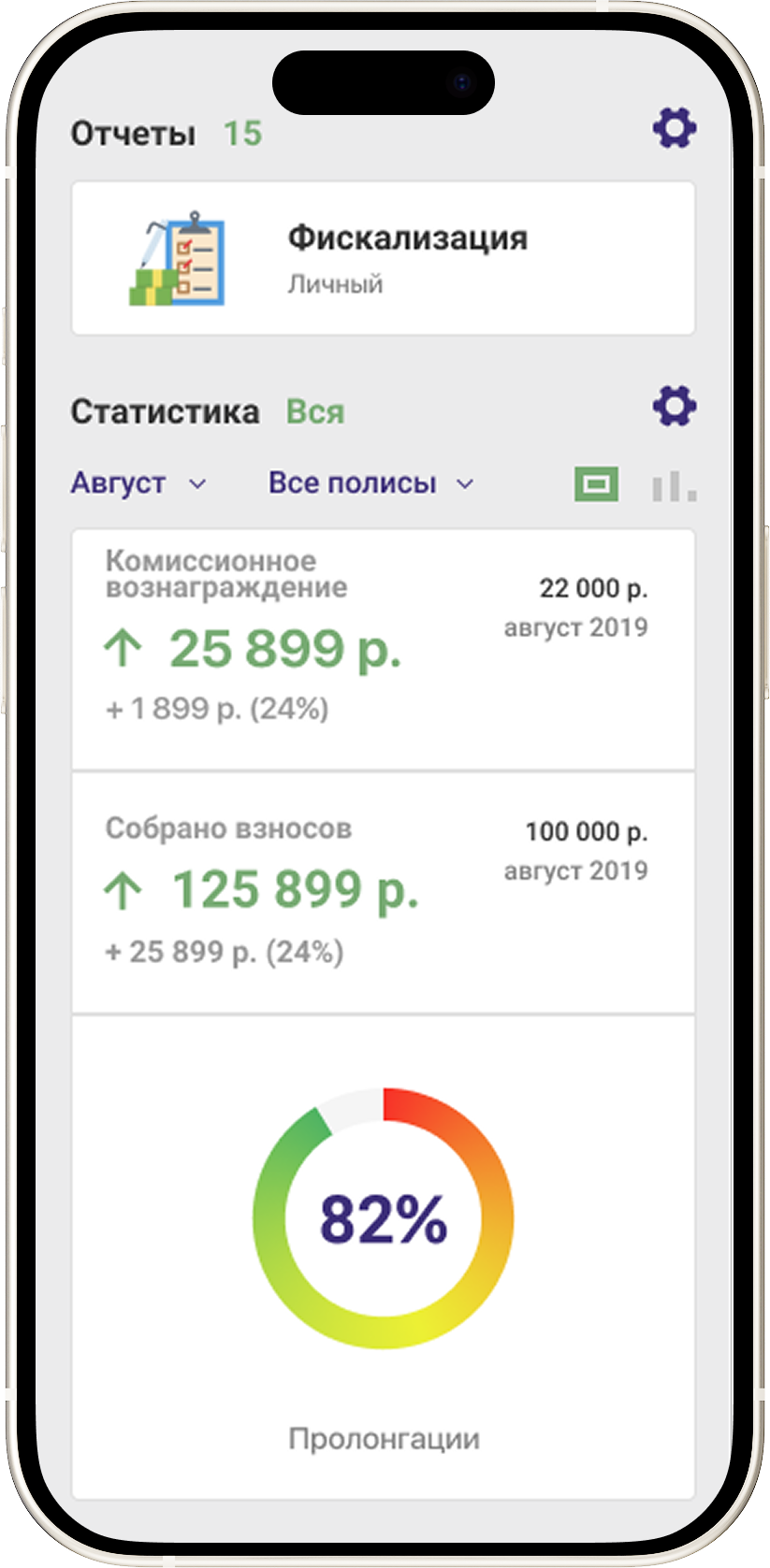Tap the Вся link beside Статистика
This screenshot has width=770, height=1568.
pos(315,411)
